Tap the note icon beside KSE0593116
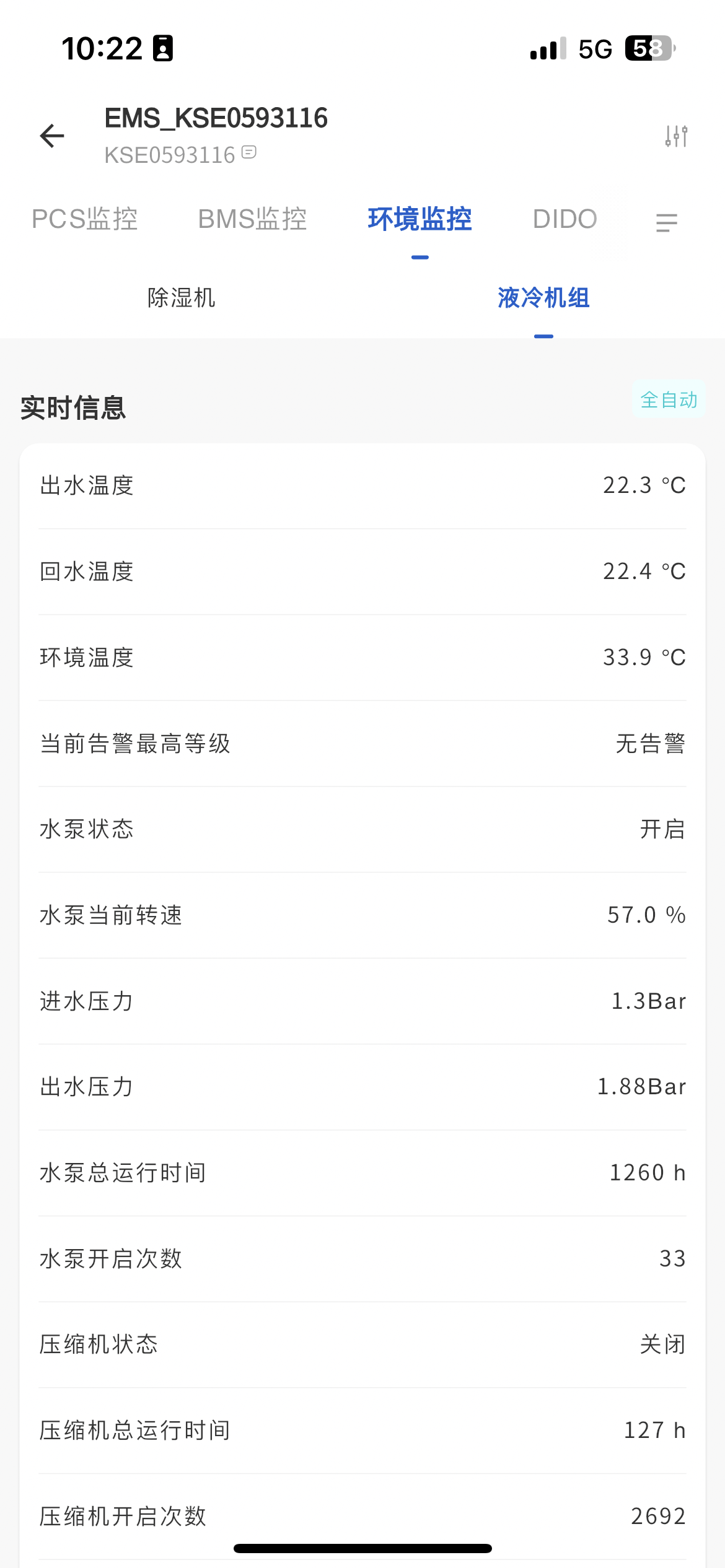This screenshot has height=1568, width=725. click(x=249, y=152)
